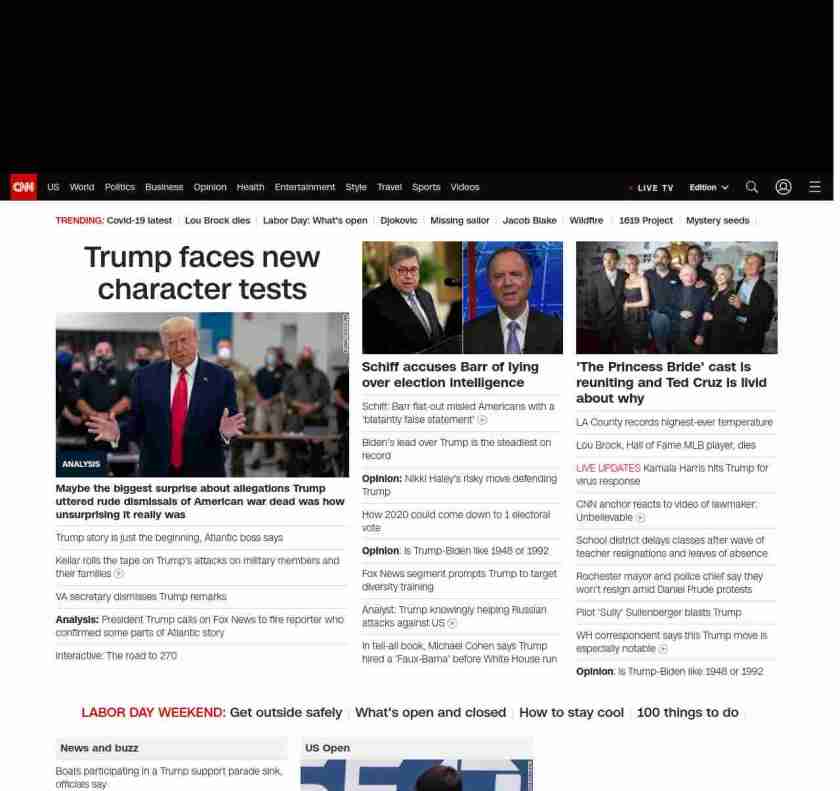Open Interactive: The road to 270
The height and width of the screenshot is (791, 840).
coord(116,656)
